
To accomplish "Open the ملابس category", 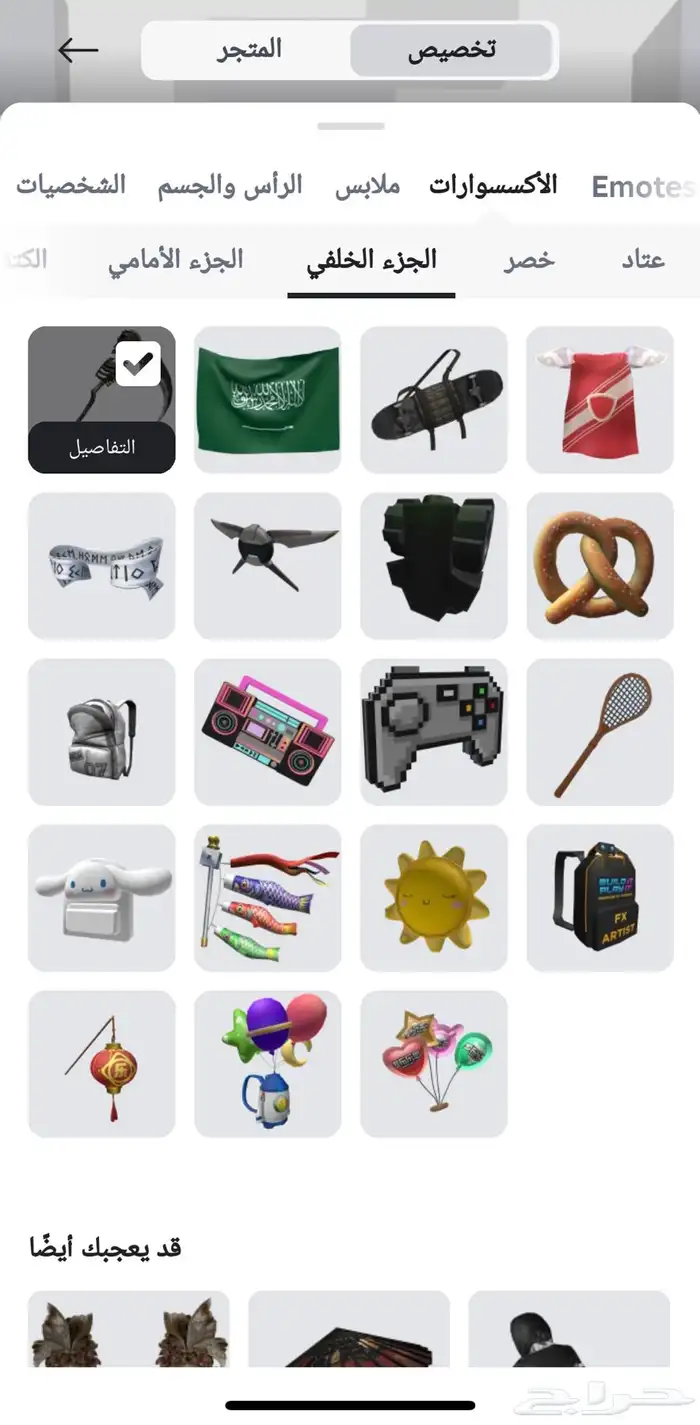I will tap(367, 186).
